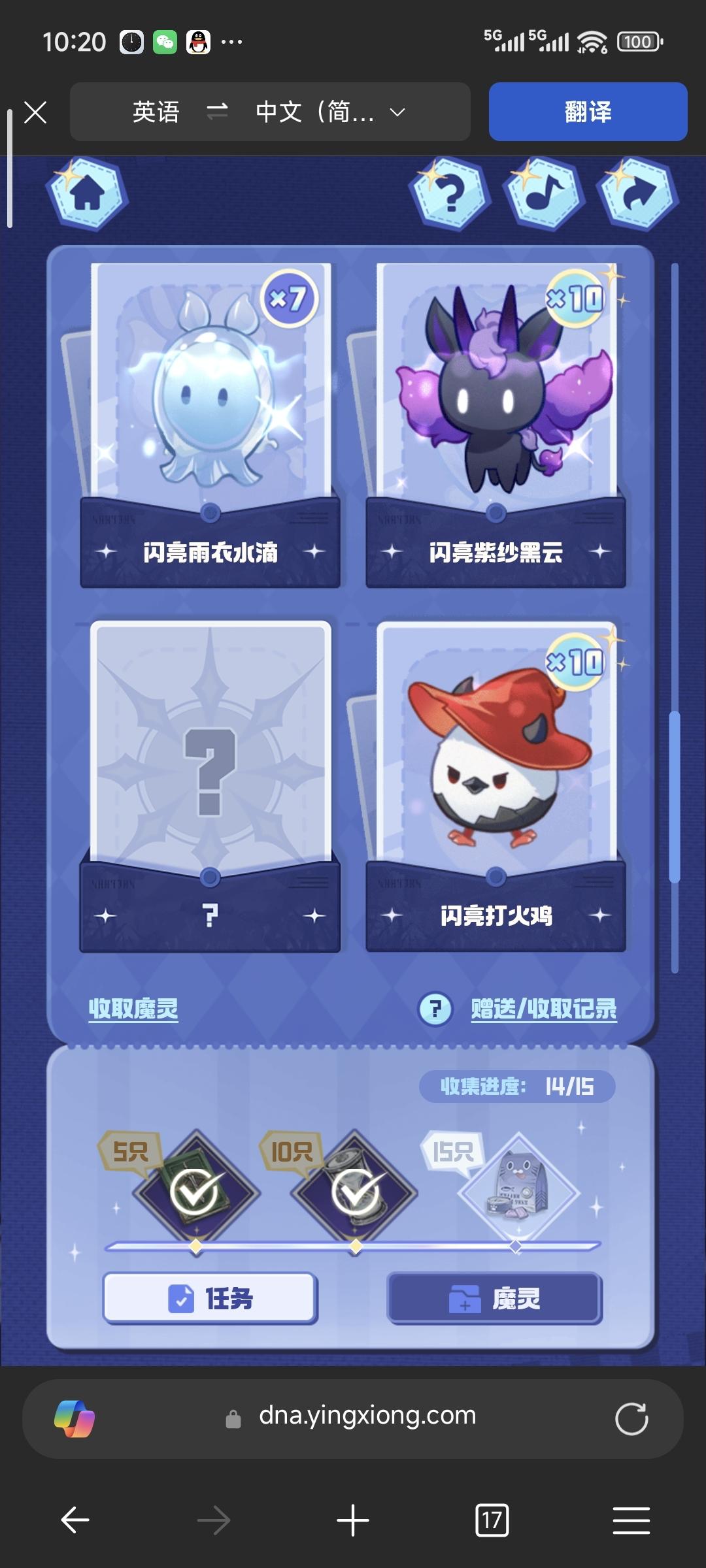Tap the 收取魔灵 link
This screenshot has width=706, height=1568.
(x=133, y=1009)
